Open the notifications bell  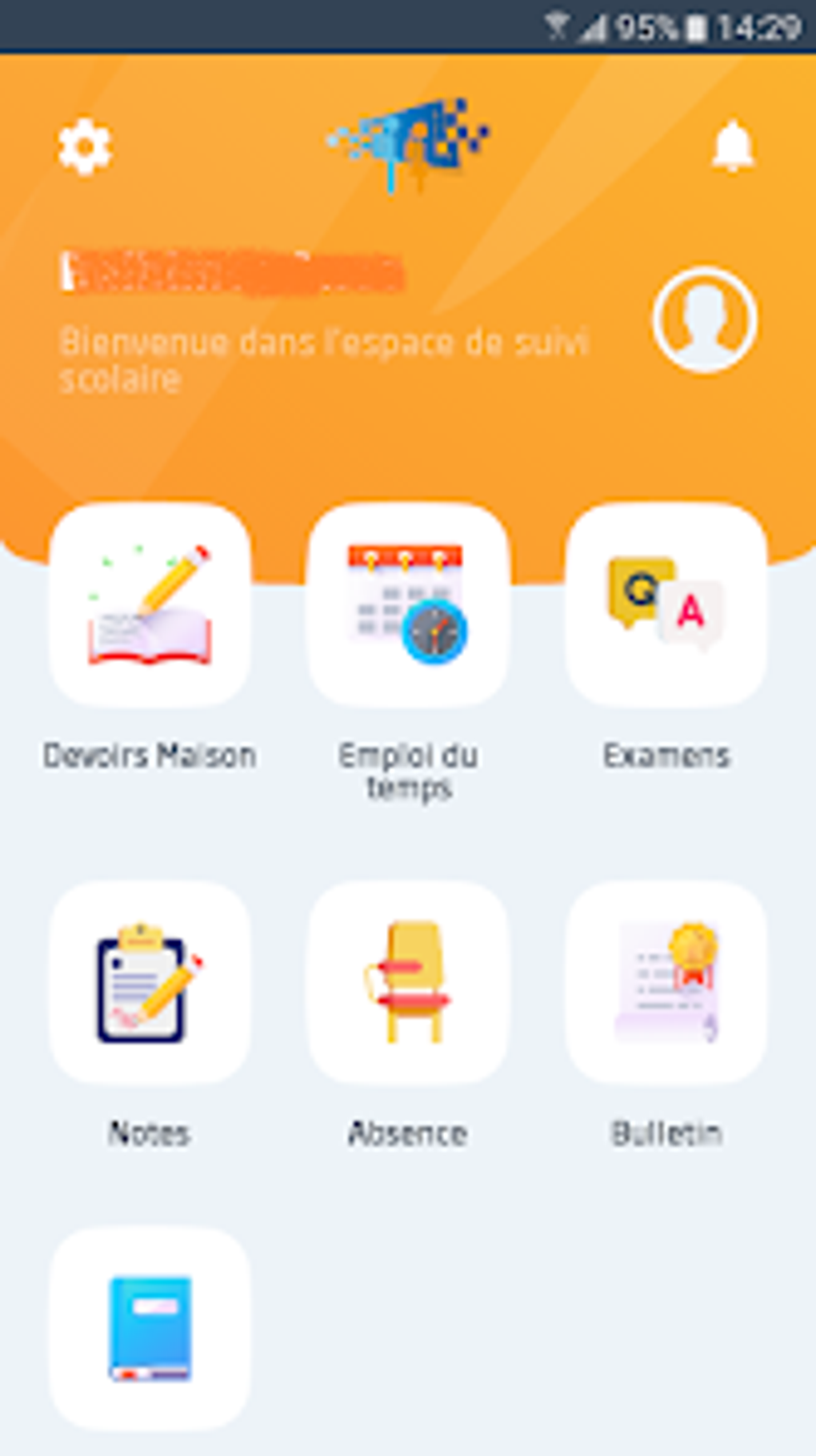[x=733, y=146]
